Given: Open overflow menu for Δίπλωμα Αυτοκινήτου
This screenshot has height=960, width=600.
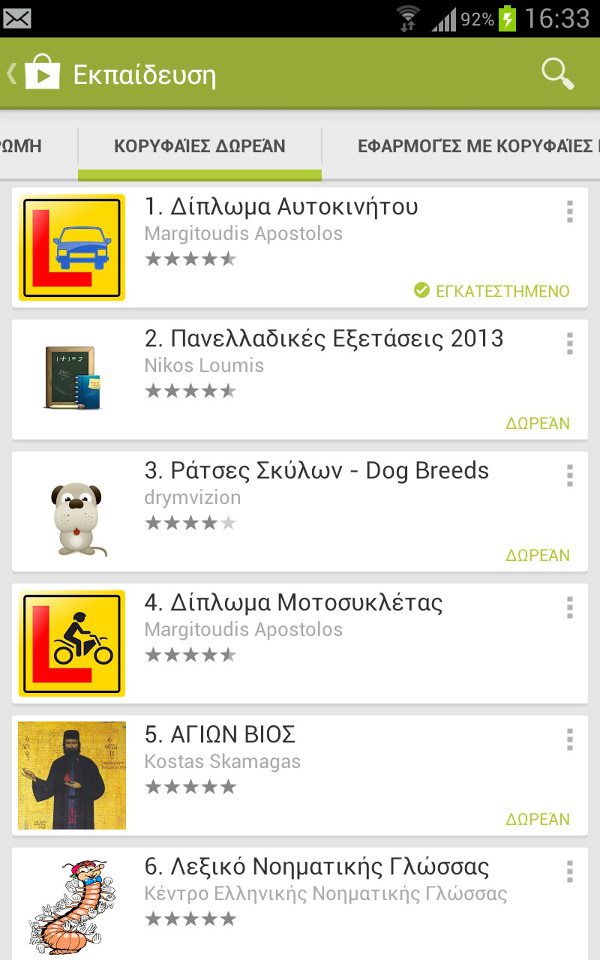Looking at the screenshot, I should point(569,211).
